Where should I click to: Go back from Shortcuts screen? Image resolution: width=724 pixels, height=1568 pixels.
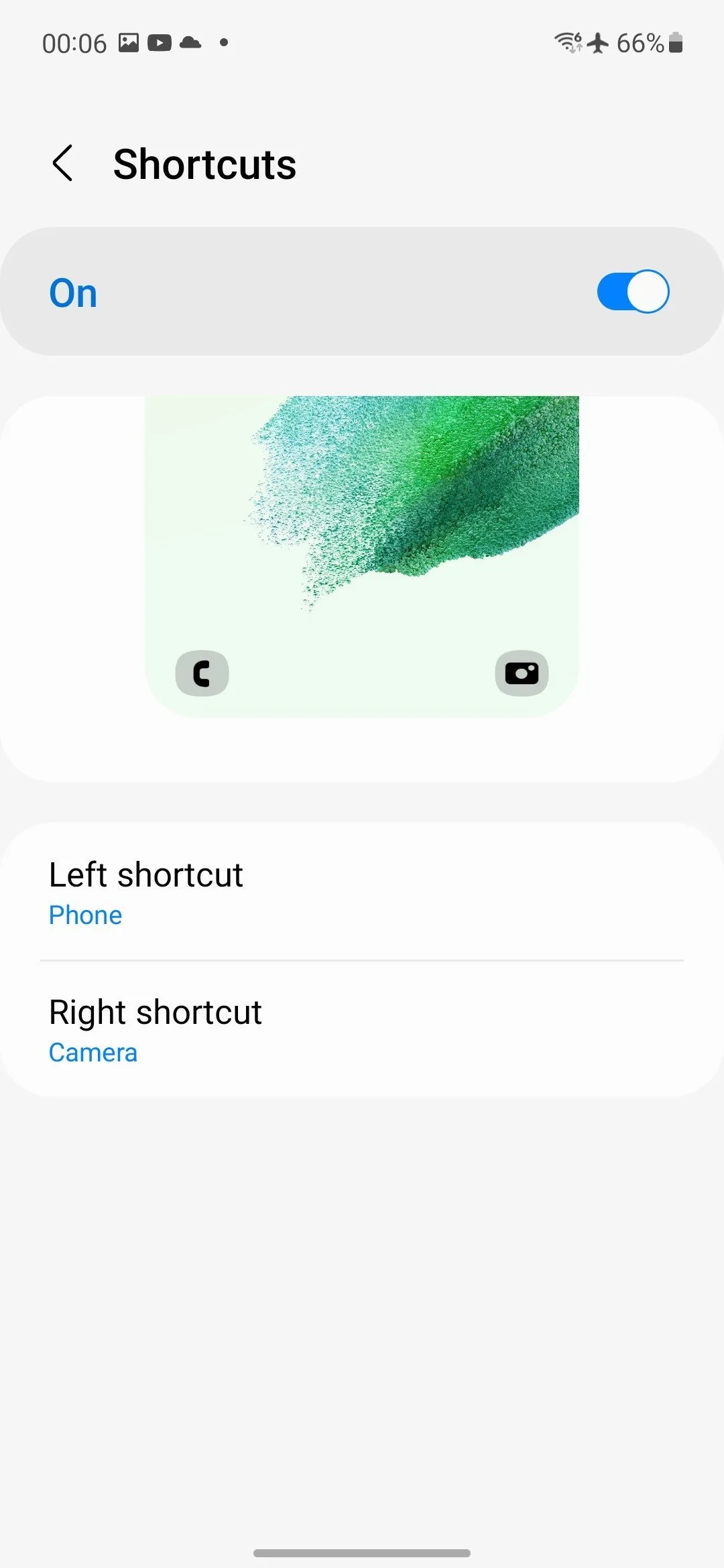pyautogui.click(x=62, y=164)
